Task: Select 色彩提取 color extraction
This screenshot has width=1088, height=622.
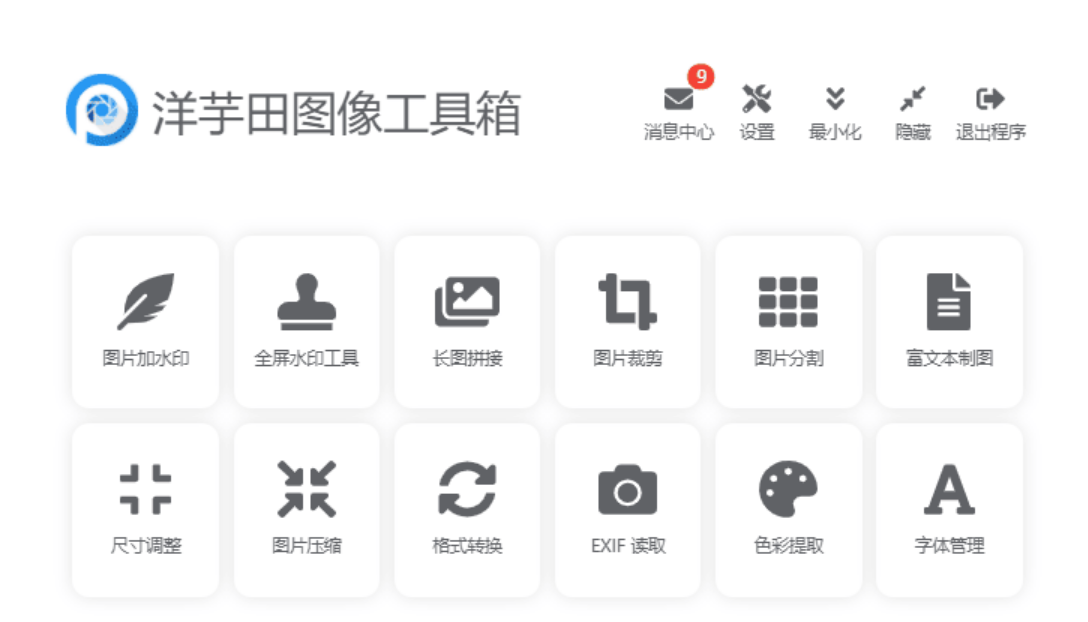Action: 788,509
